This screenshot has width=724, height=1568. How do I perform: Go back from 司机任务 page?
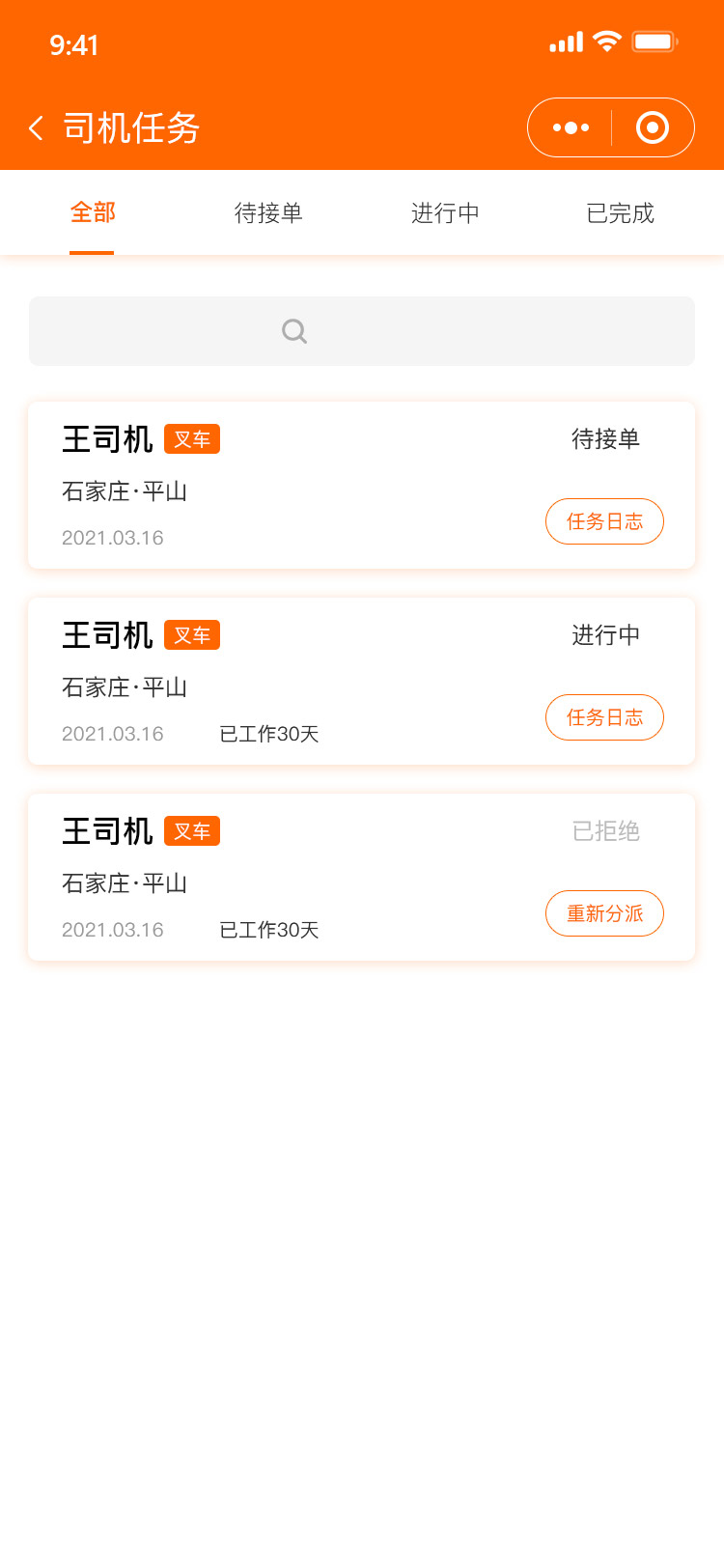point(37,128)
